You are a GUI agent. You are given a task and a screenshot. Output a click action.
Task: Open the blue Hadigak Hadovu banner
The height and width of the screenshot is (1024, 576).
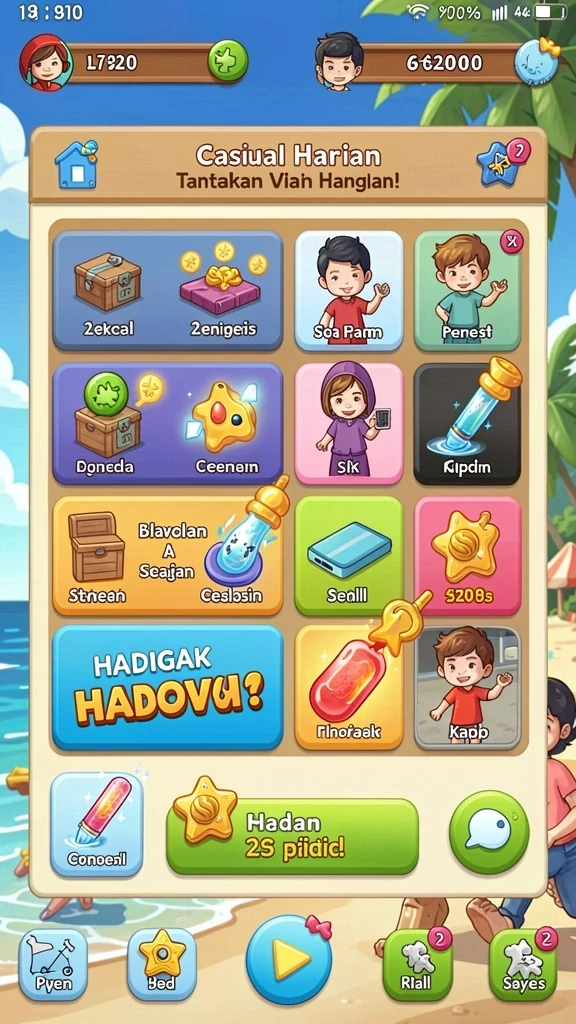[x=168, y=688]
